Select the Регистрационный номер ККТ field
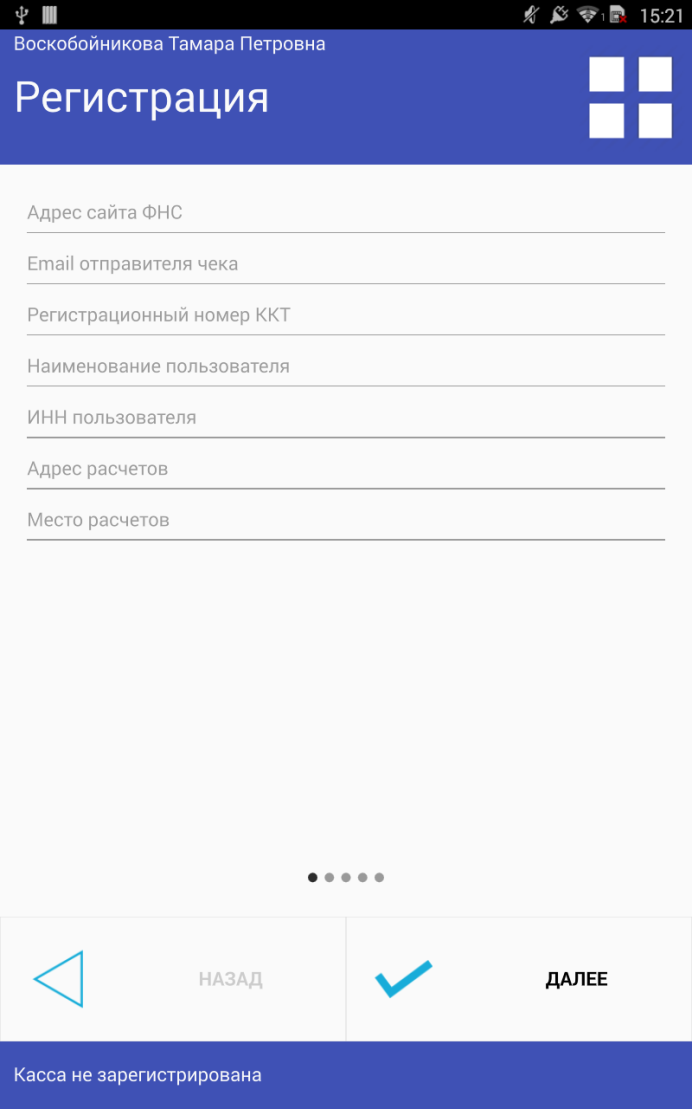This screenshot has height=1109, width=692. [346, 315]
